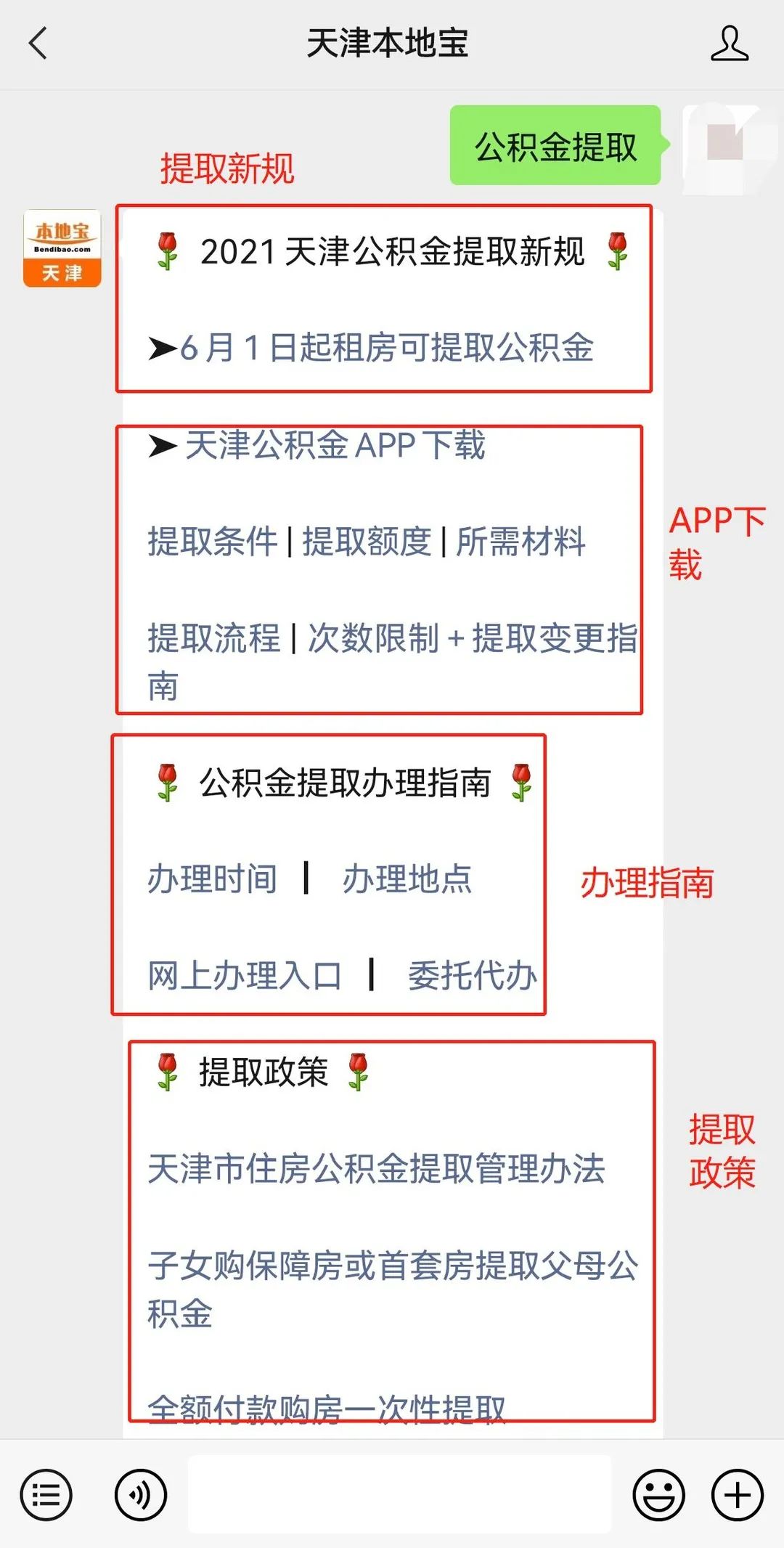
Task: Open the emoji picker
Action: point(658,1496)
